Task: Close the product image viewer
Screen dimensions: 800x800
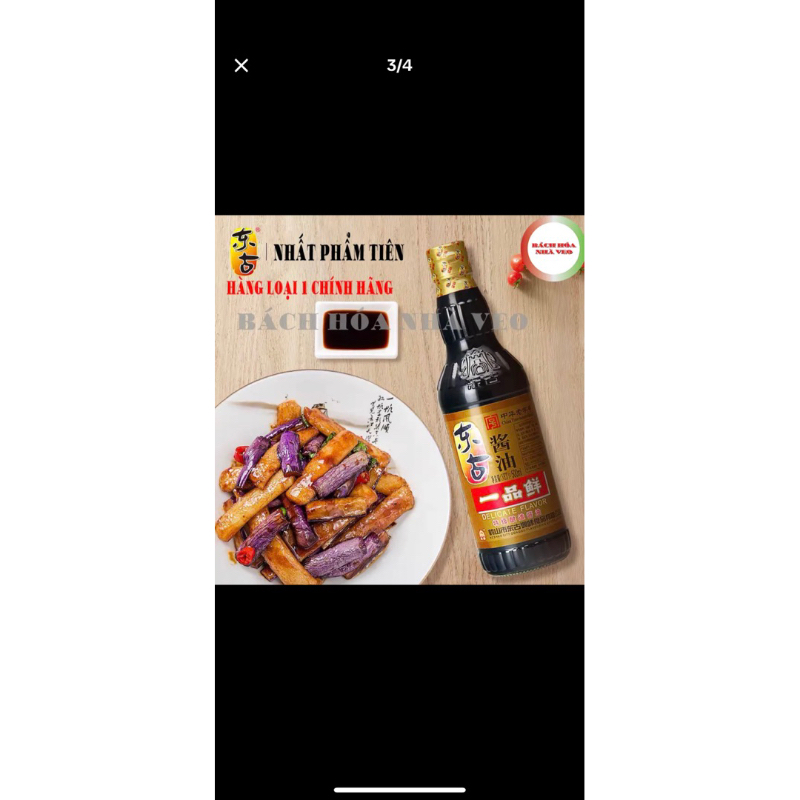Action: click(x=241, y=66)
